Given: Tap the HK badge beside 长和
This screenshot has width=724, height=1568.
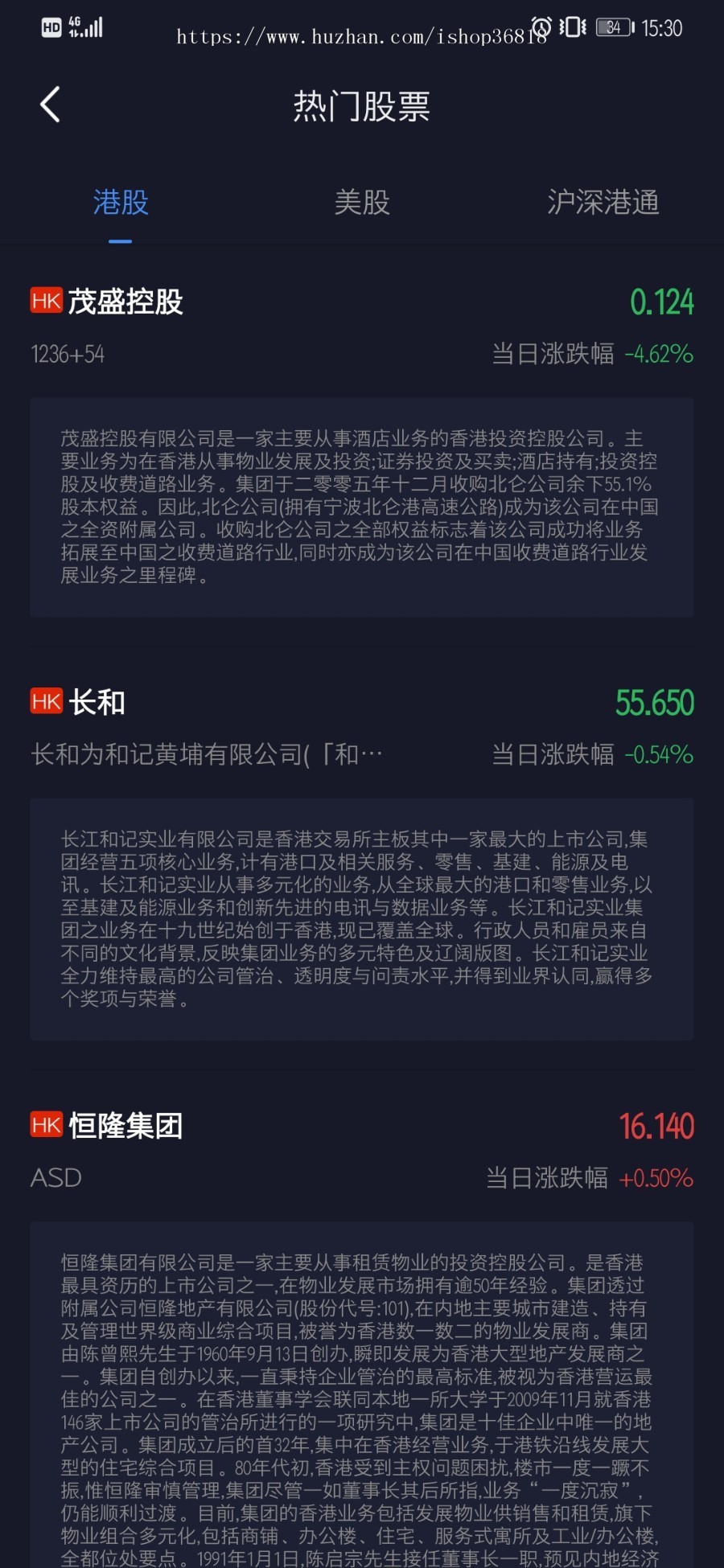Looking at the screenshot, I should [46, 701].
